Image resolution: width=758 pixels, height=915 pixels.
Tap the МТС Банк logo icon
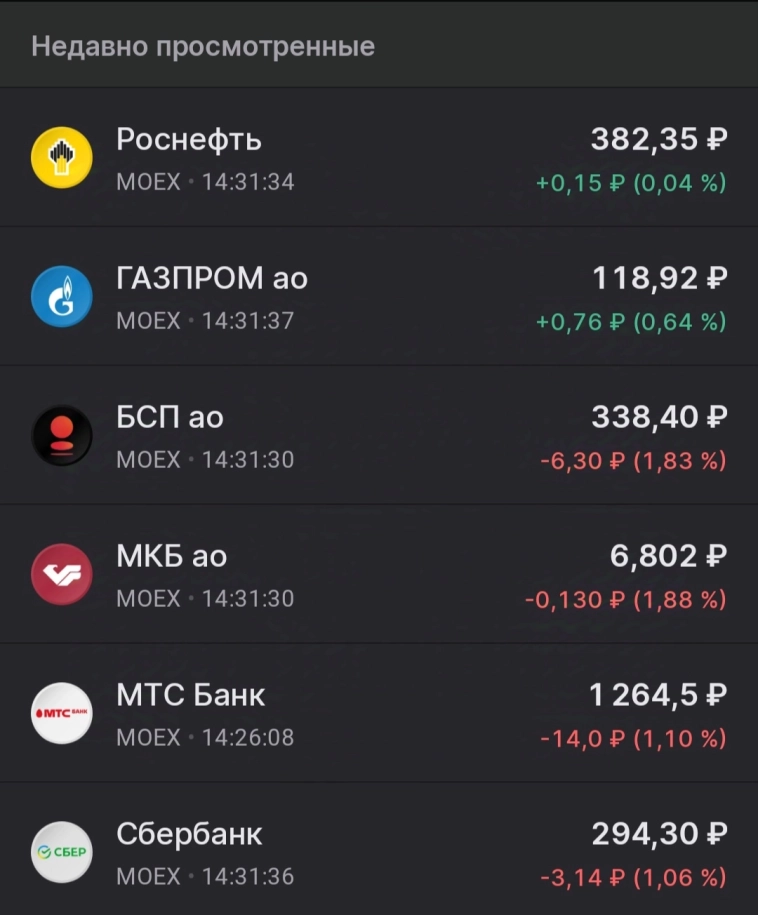click(x=62, y=712)
